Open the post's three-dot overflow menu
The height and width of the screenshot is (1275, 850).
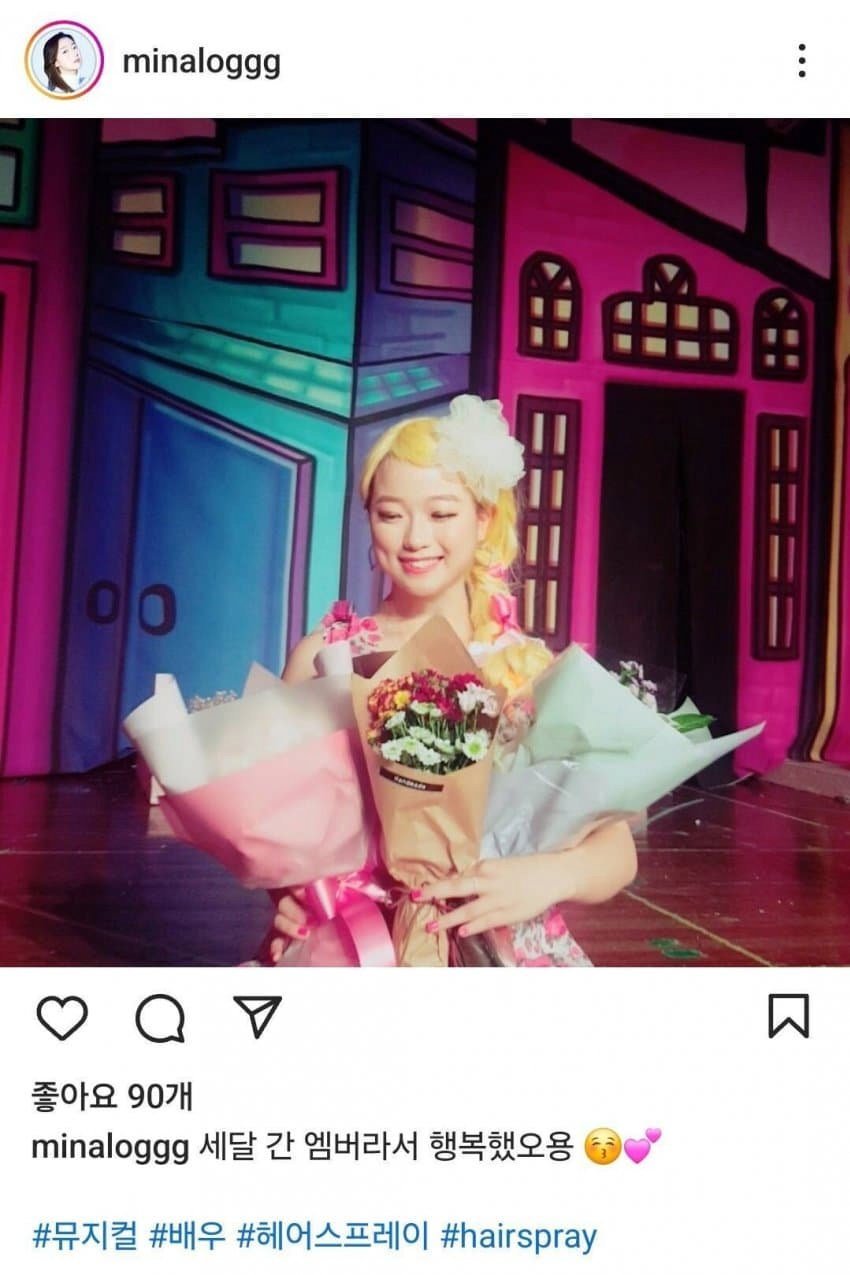pyautogui.click(x=801, y=61)
